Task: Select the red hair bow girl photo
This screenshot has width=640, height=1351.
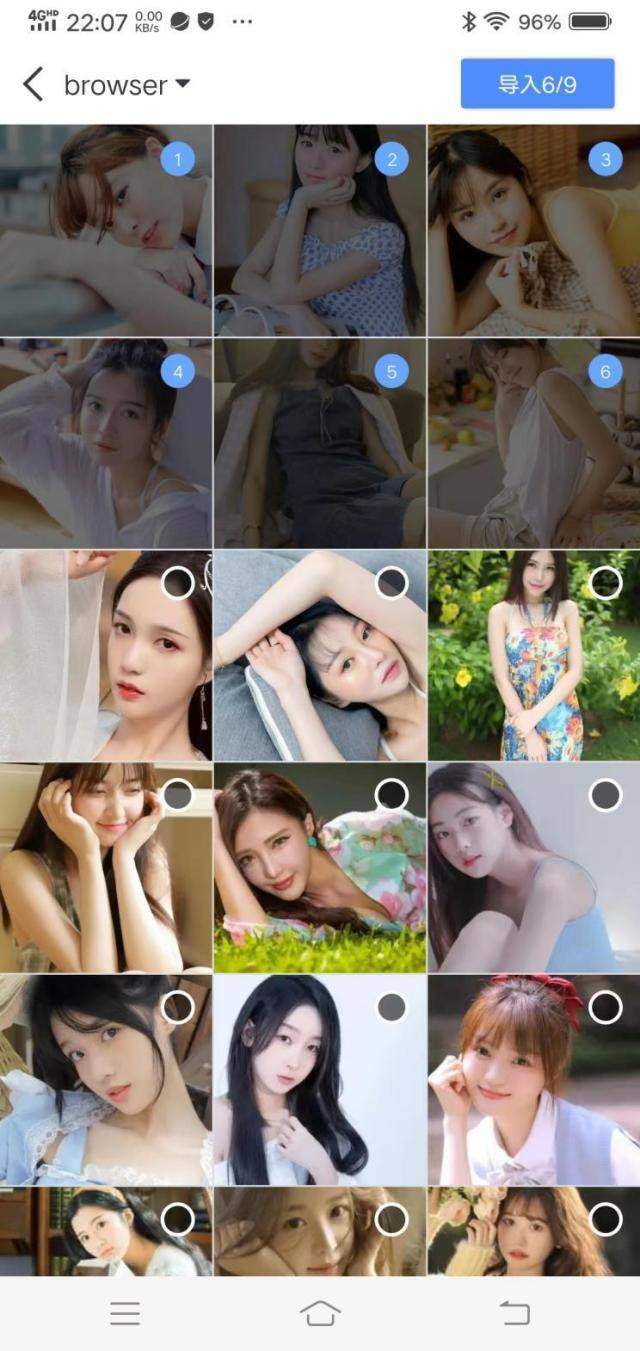Action: [605, 1007]
